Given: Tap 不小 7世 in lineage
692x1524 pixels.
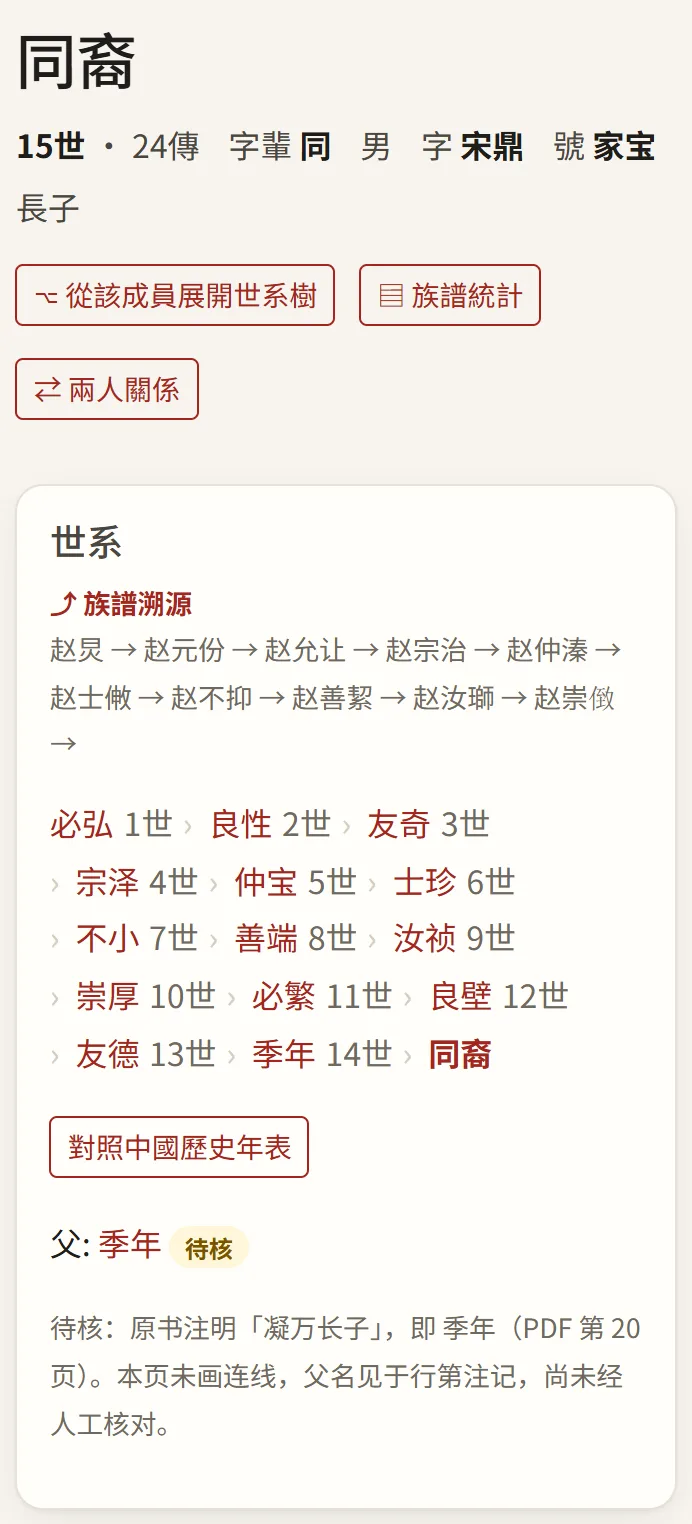Looking at the screenshot, I should [137, 939].
